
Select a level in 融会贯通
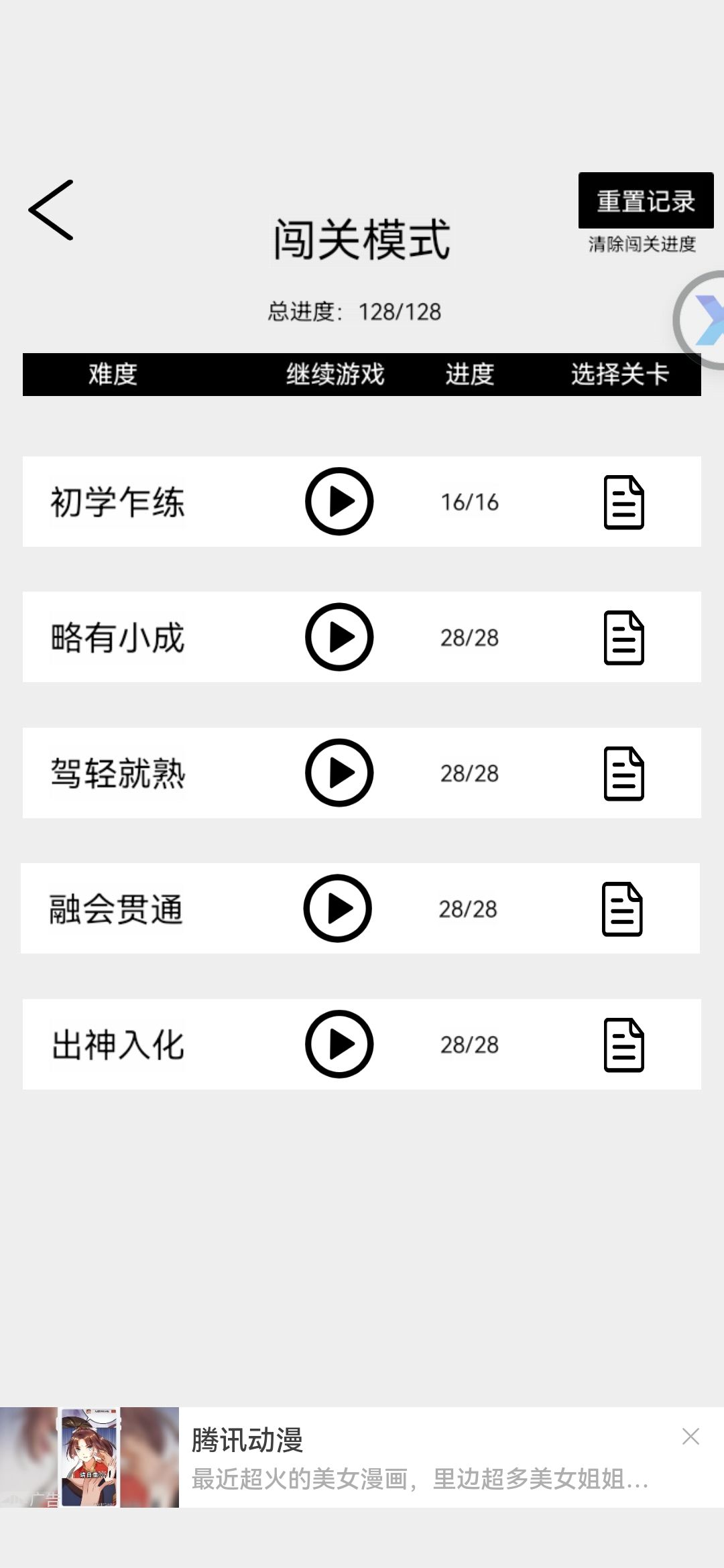pyautogui.click(x=622, y=909)
